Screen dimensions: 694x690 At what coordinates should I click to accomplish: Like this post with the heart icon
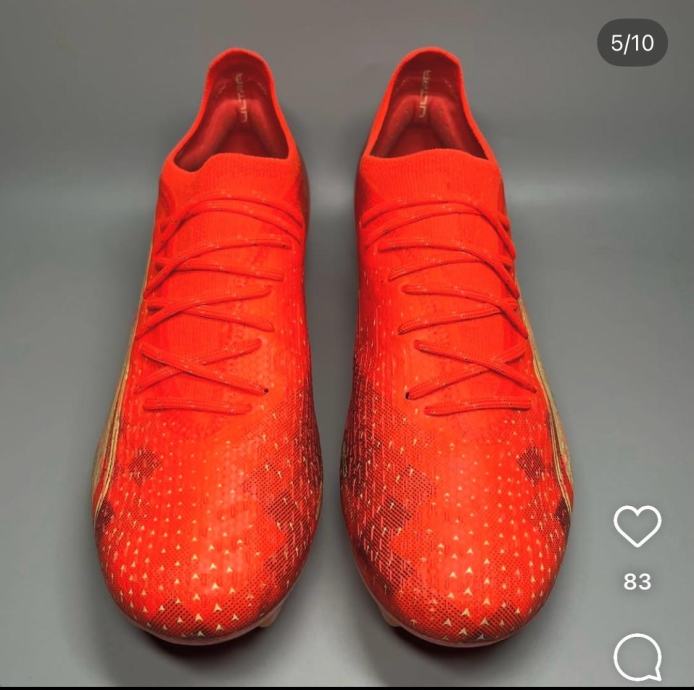[x=637, y=526]
